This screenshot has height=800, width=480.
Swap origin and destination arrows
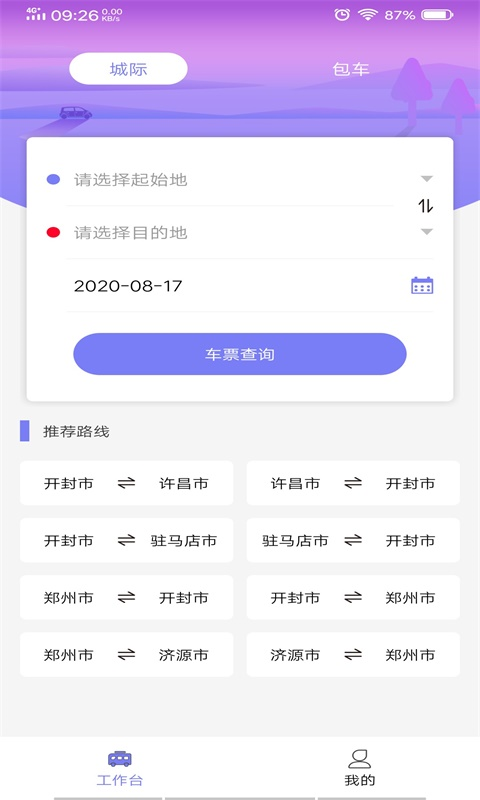point(426,206)
